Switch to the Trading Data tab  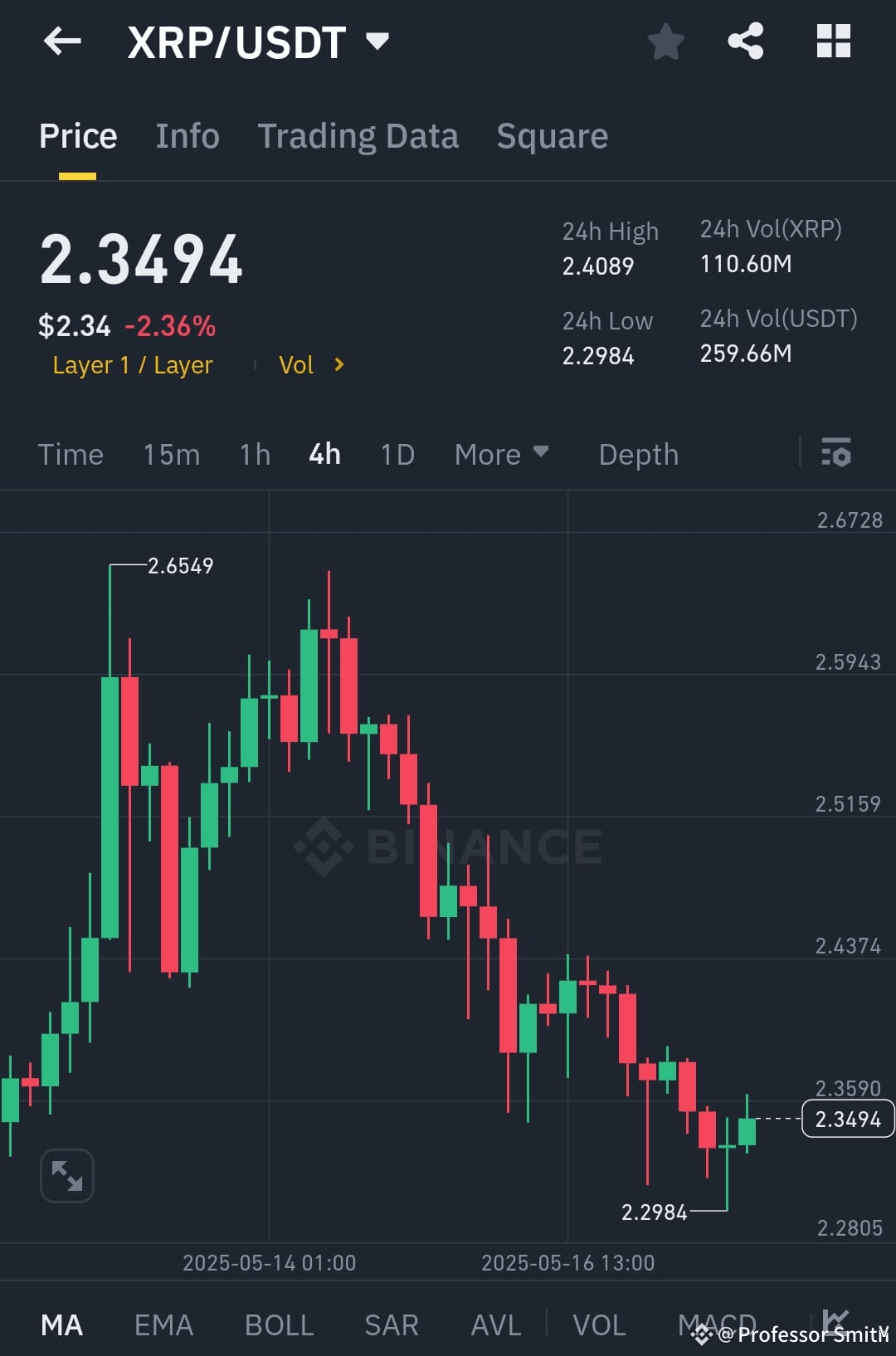point(358,135)
